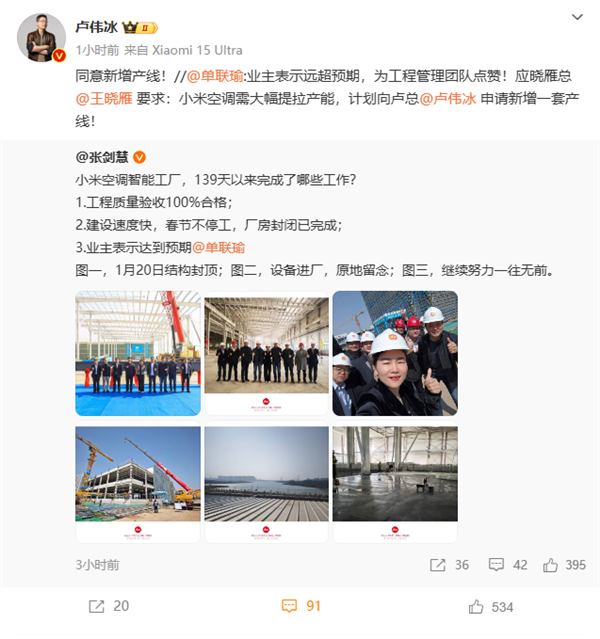Repost the original post with 36 shares
This screenshot has width=600, height=639.
pos(450,565)
